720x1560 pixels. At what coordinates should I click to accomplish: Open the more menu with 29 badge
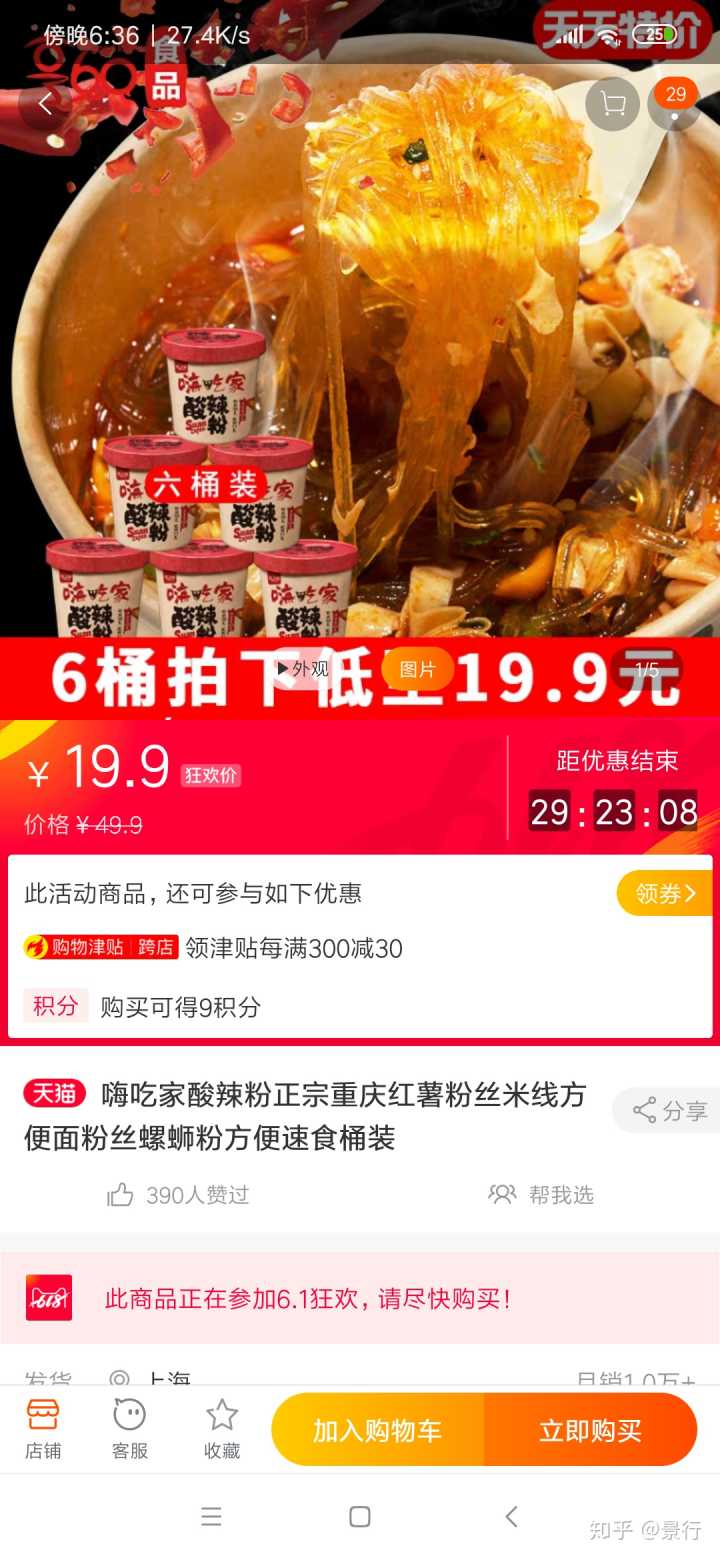pos(674,105)
